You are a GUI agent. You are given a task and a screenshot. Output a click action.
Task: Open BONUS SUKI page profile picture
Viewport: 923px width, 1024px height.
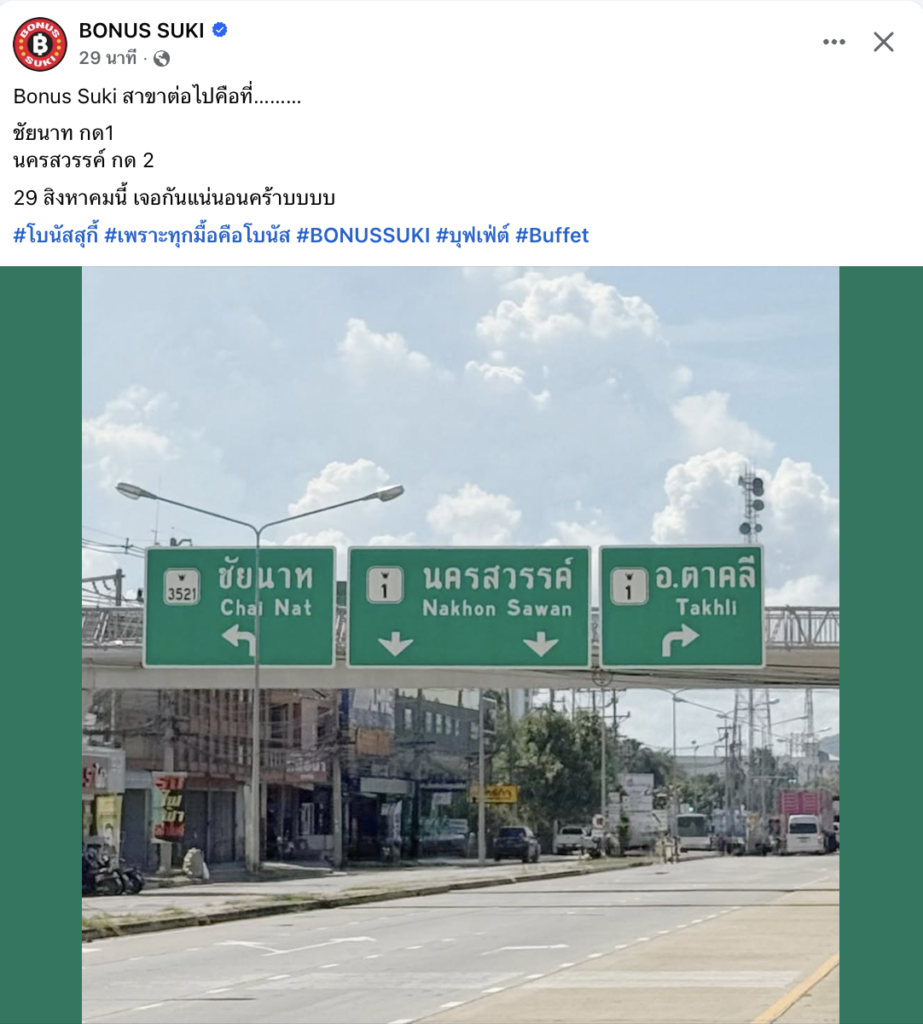[40, 44]
